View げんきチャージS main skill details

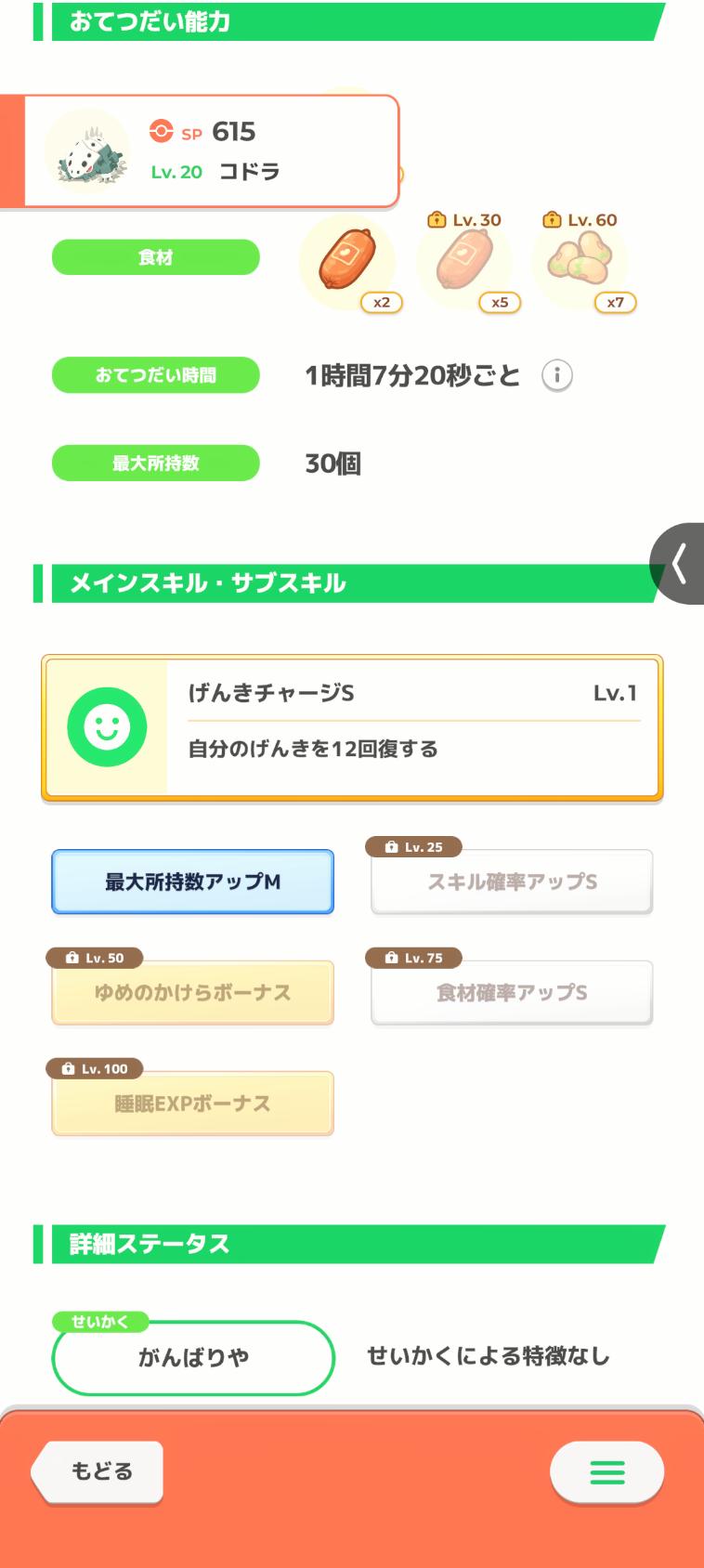pos(352,727)
